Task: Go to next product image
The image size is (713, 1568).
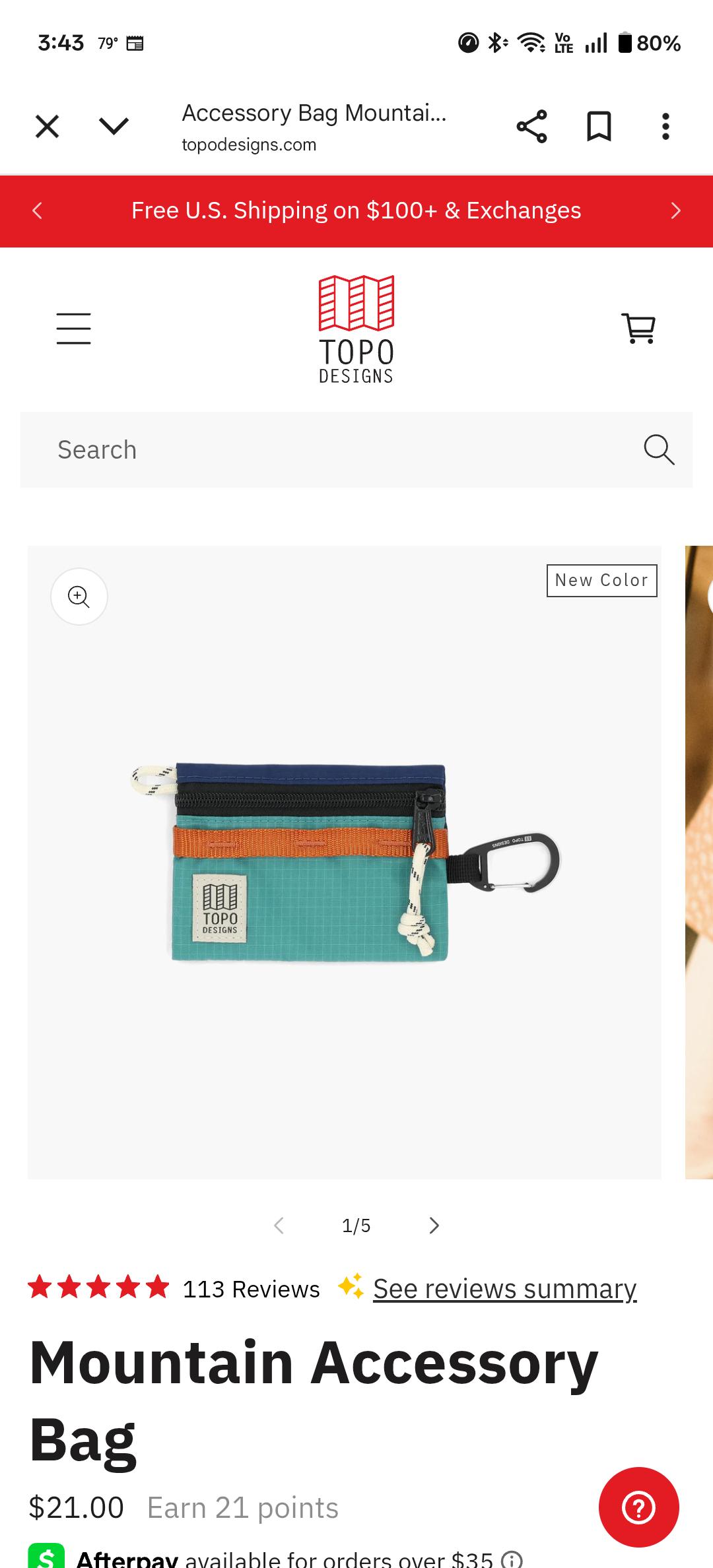Action: [434, 1225]
